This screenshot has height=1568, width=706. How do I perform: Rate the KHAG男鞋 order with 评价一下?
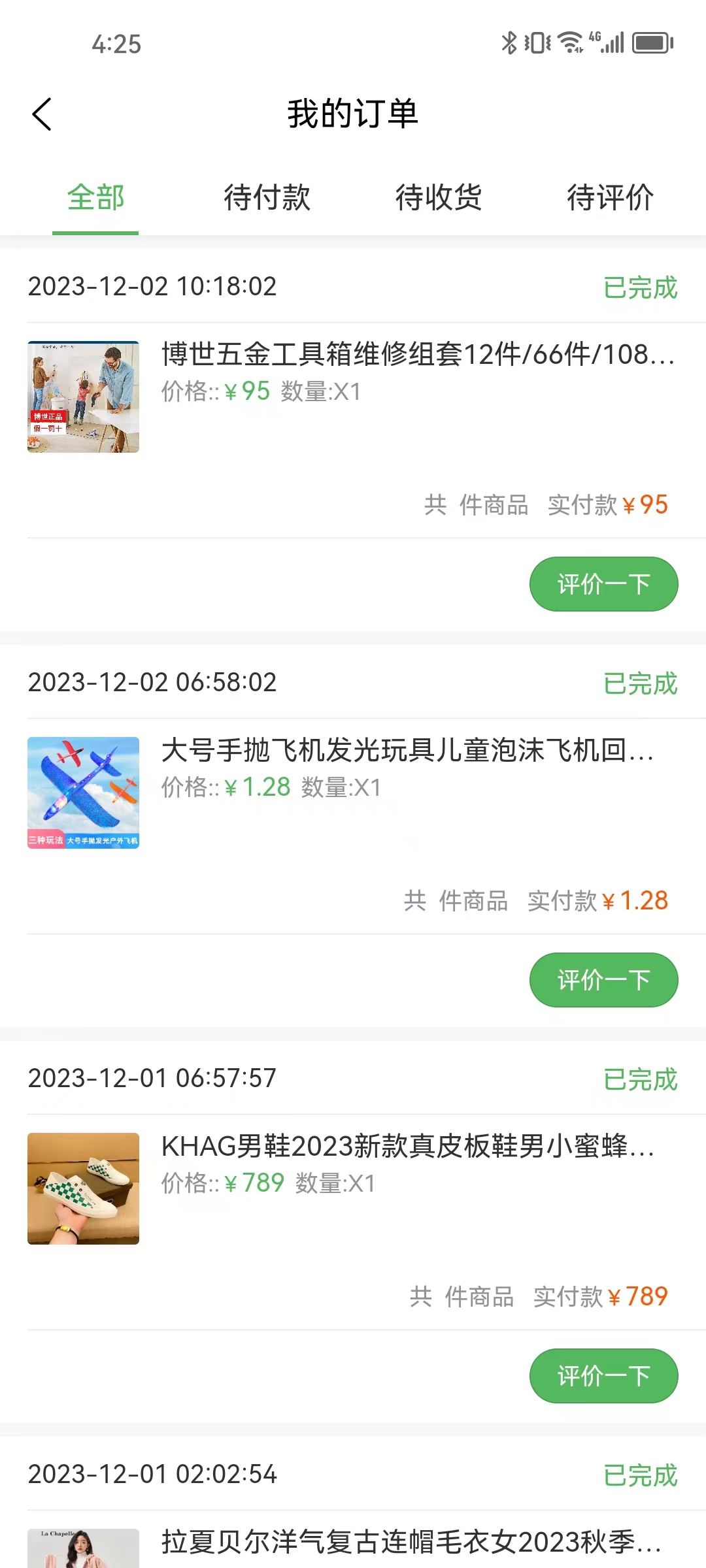click(x=603, y=1376)
